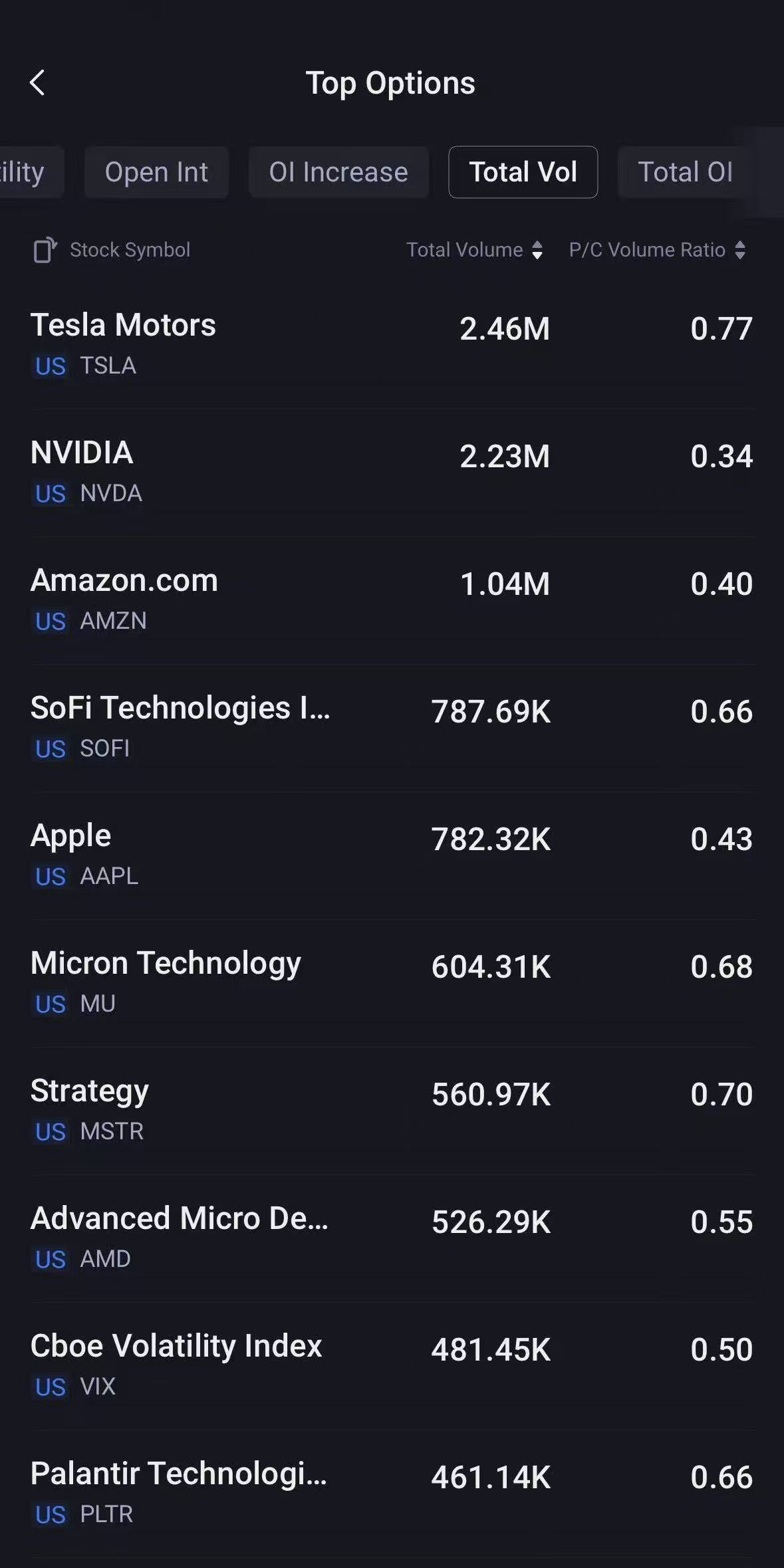Viewport: 784px width, 1568px height.
Task: Select the OI Increase filter tab
Action: (x=339, y=171)
